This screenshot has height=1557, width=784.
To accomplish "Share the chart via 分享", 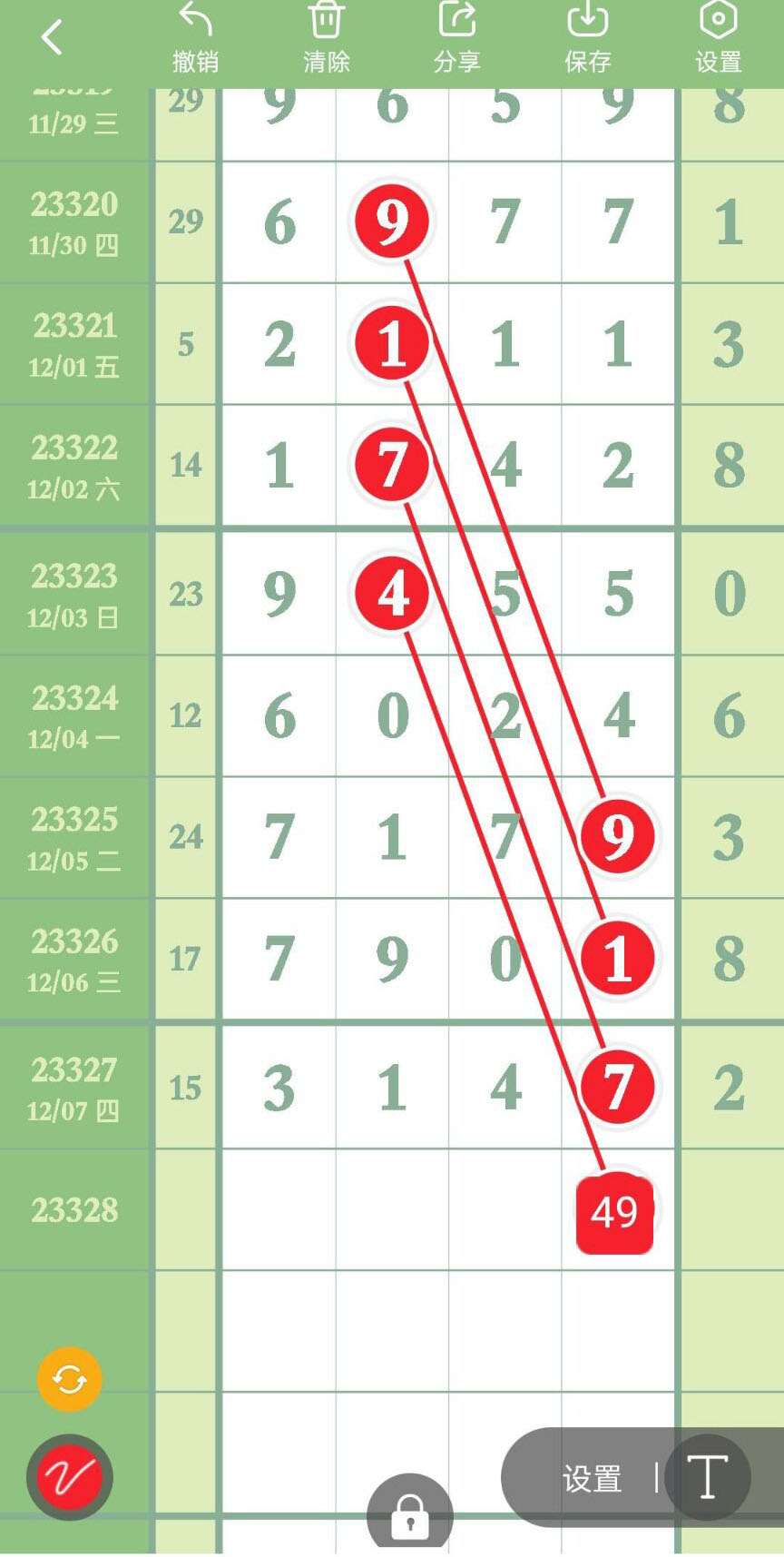I will [456, 38].
